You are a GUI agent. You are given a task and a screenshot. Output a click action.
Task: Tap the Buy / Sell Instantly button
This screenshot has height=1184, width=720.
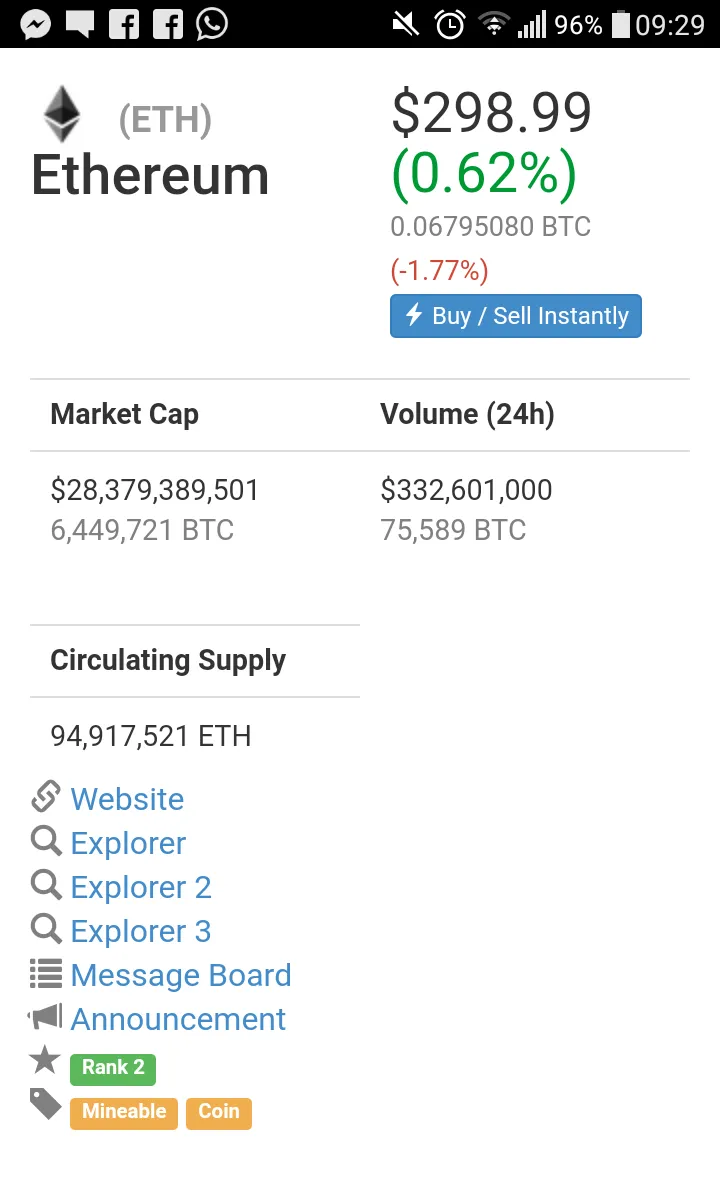tap(515, 316)
